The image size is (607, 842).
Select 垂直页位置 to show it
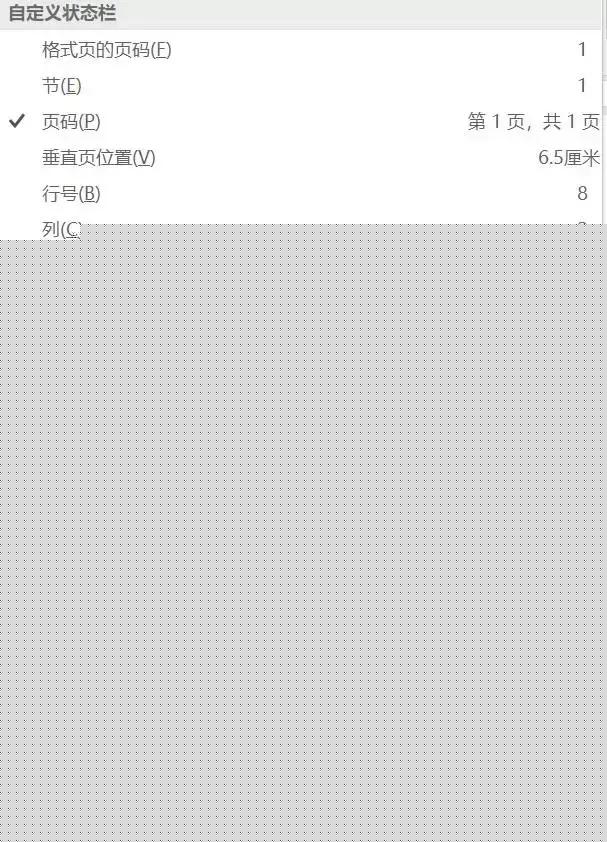[x=99, y=158]
